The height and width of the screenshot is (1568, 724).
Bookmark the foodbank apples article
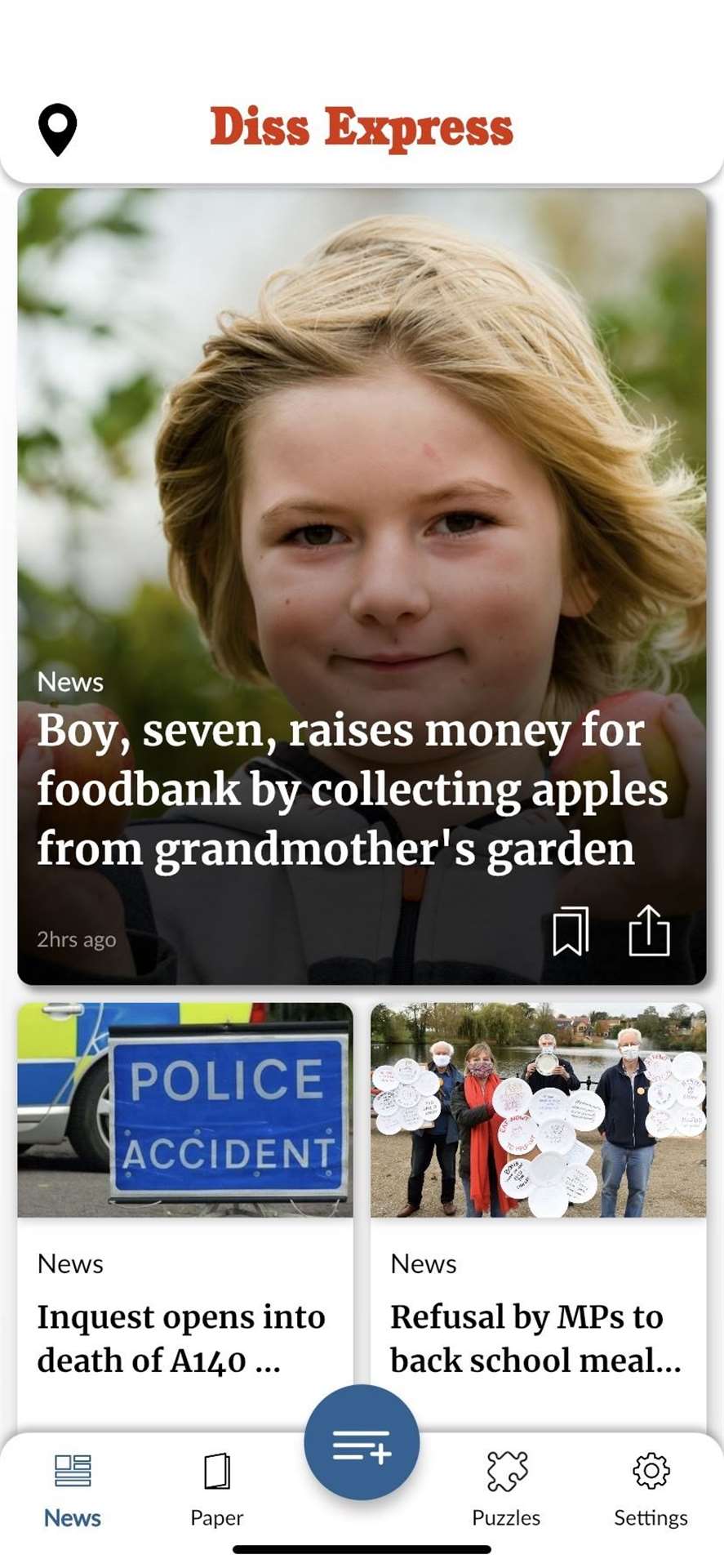pos(571,931)
